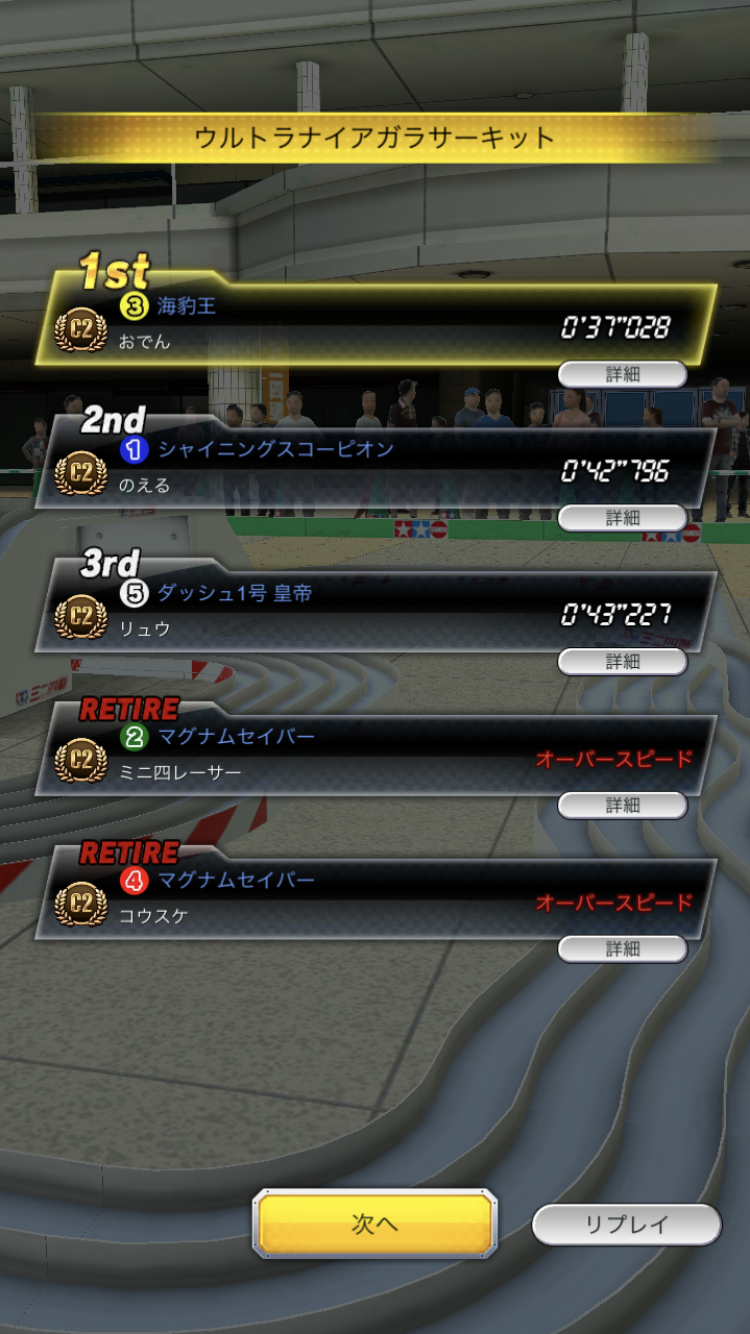Show 詳細 for コウスケ's マグナムセイバー
This screenshot has width=750, height=1334.
(622, 949)
